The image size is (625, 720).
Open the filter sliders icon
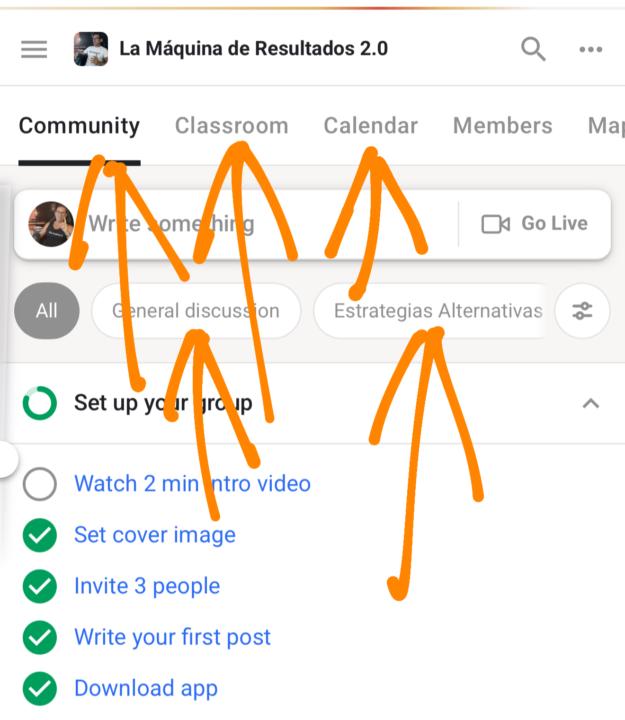coord(582,311)
